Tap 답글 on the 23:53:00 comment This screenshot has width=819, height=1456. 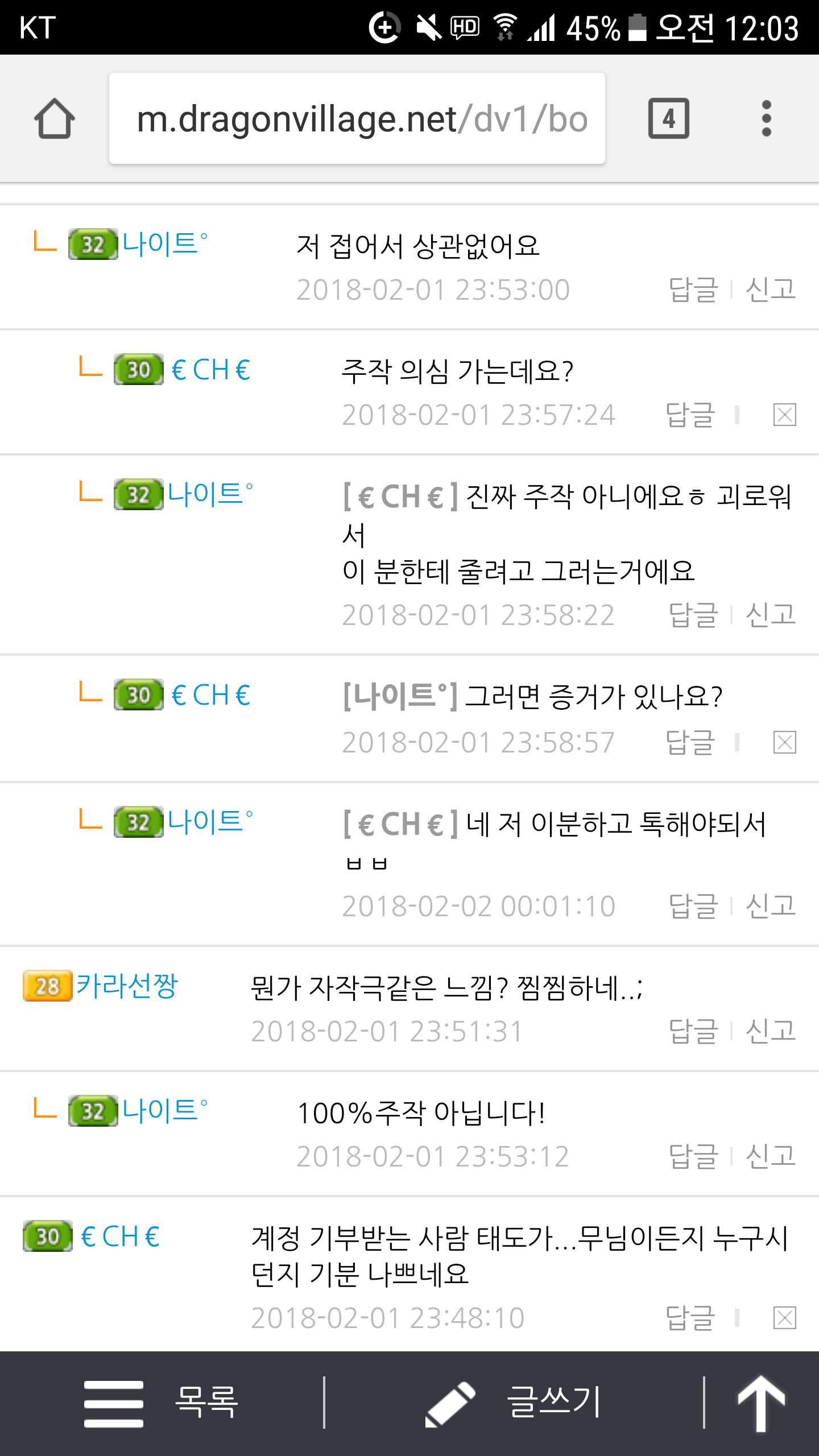tap(692, 289)
